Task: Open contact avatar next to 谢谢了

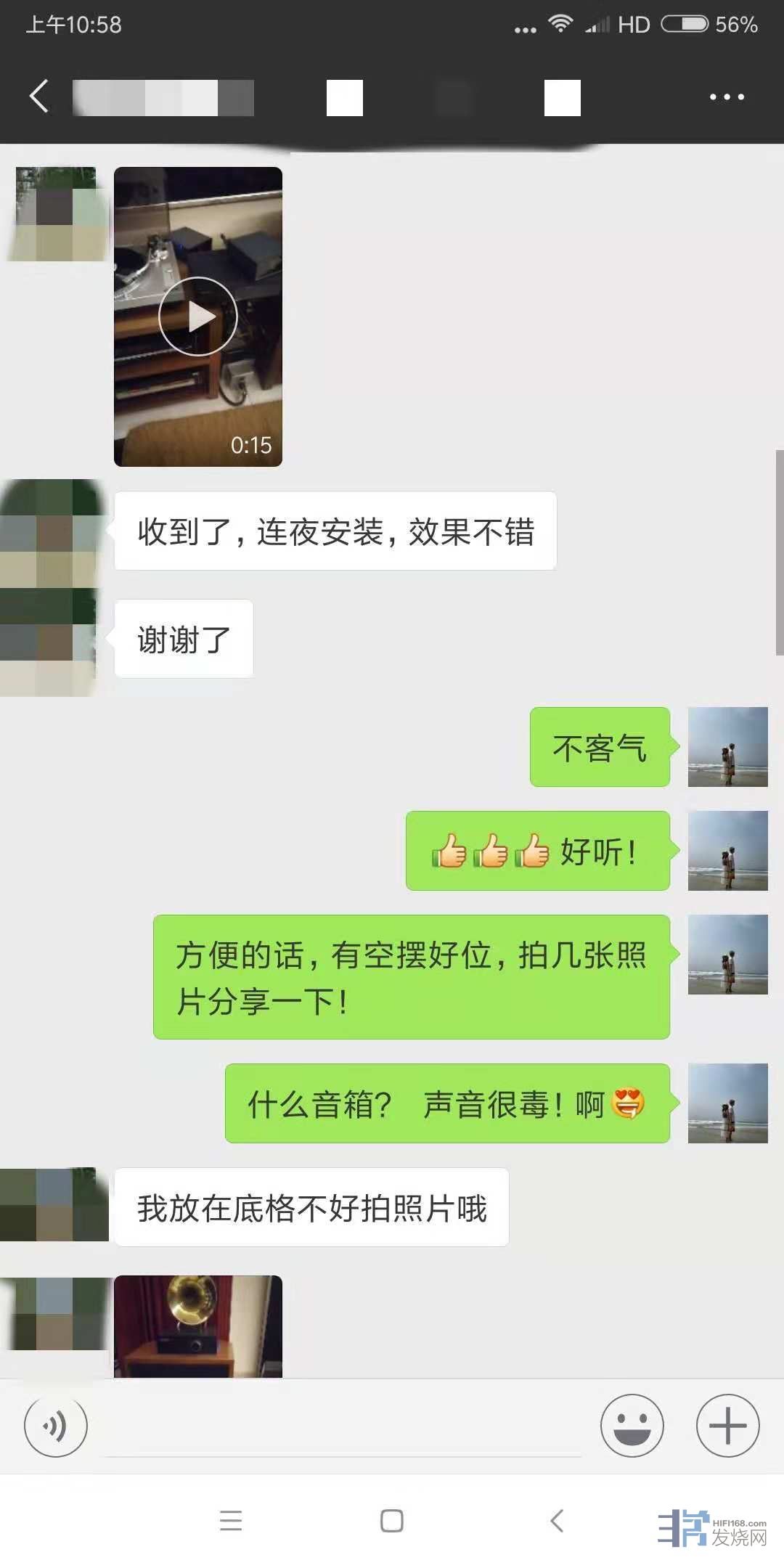Action: [49, 640]
